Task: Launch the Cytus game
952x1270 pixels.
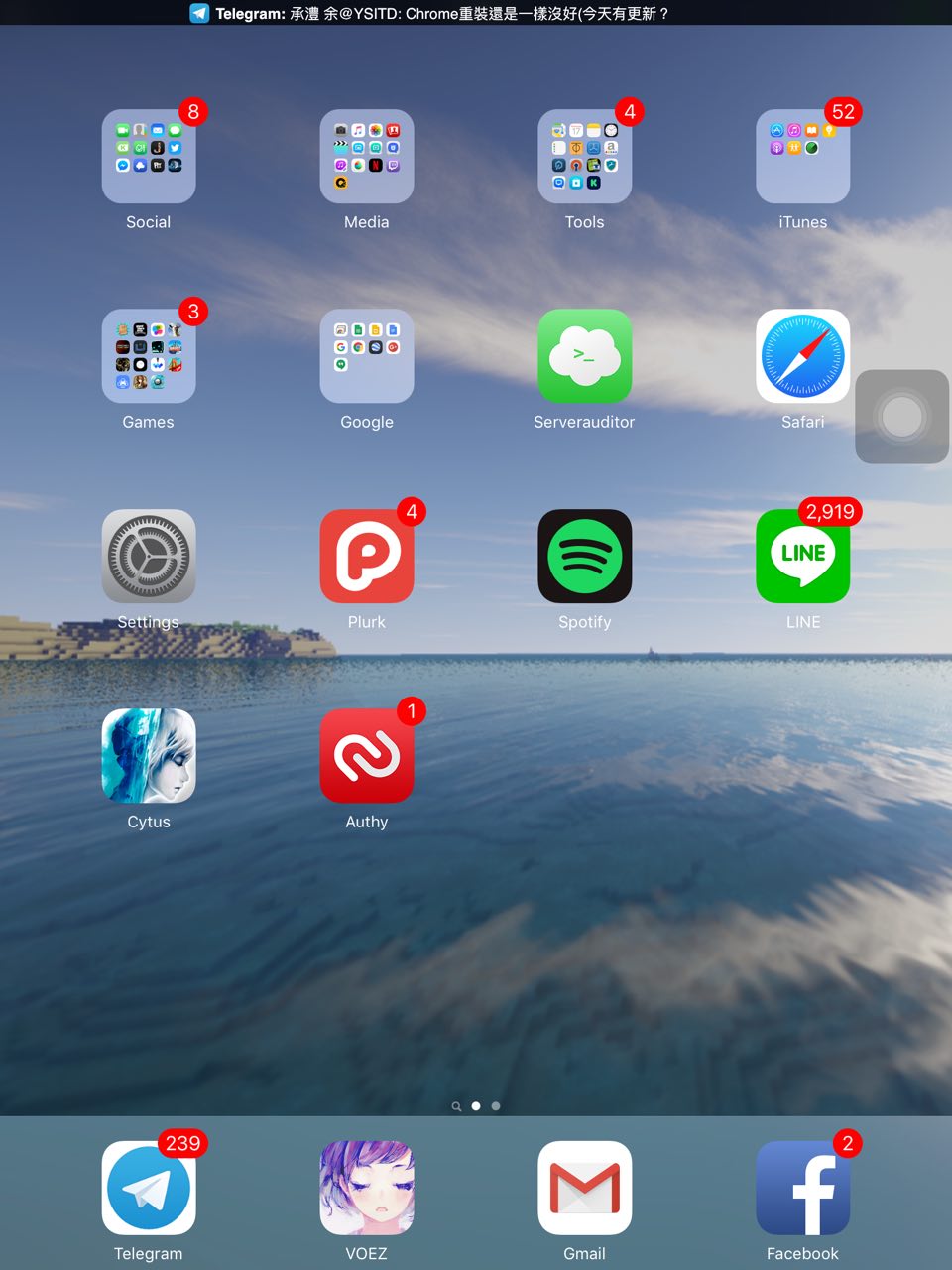Action: (149, 756)
